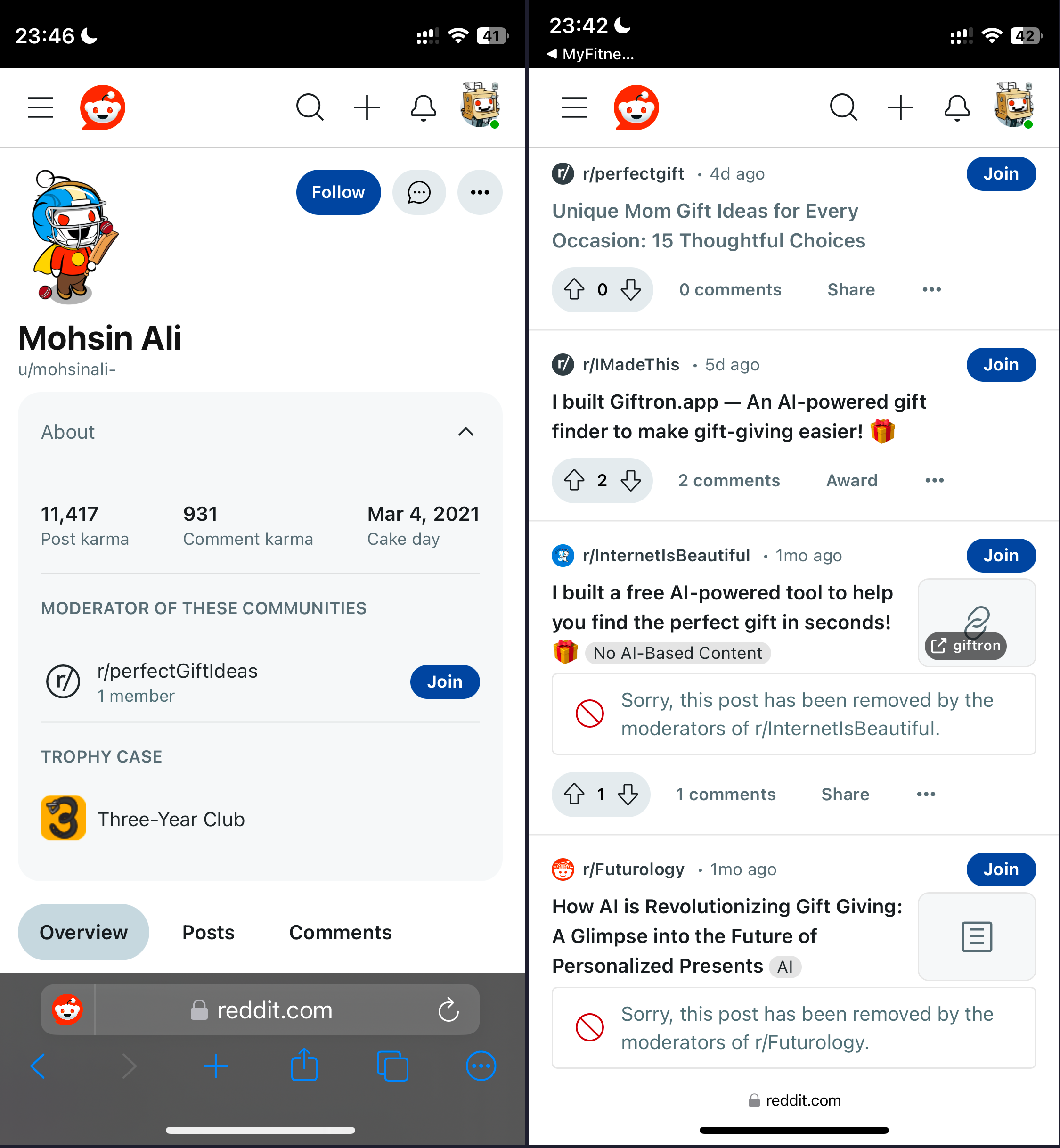Join r/perfectGiftIdeas community
Image resolution: width=1060 pixels, height=1148 pixels.
click(x=445, y=681)
